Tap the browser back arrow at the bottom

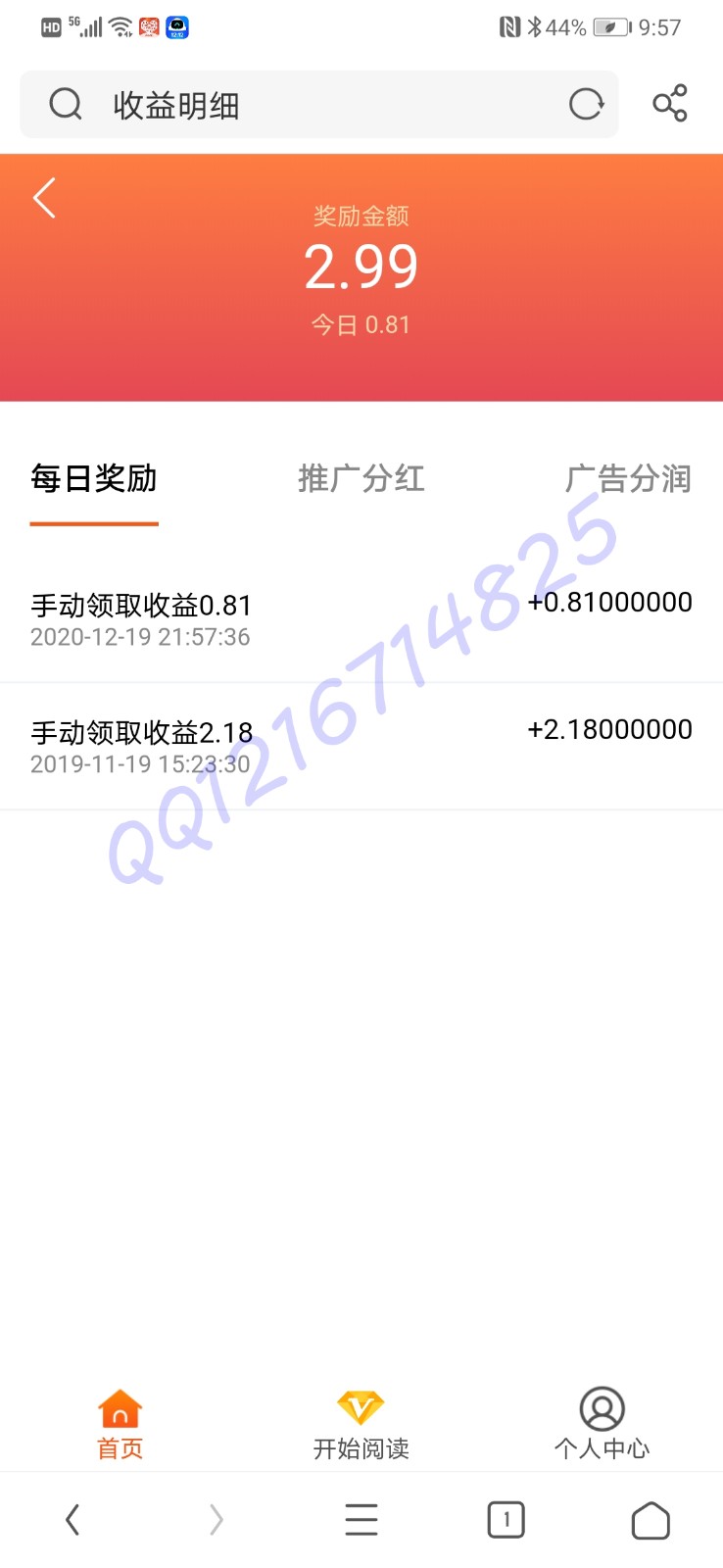pyautogui.click(x=72, y=1520)
